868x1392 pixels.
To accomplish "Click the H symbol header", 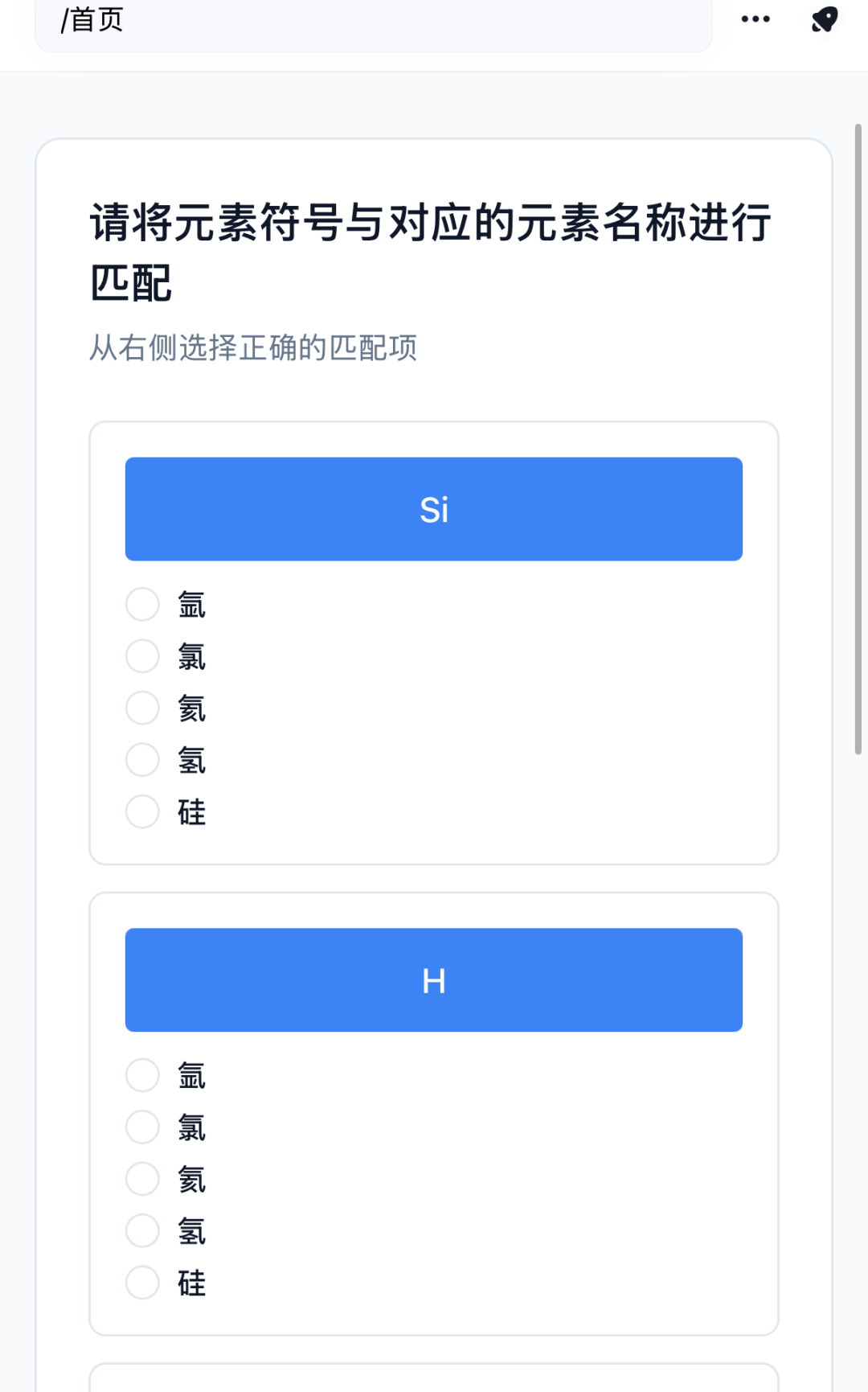I will (434, 979).
